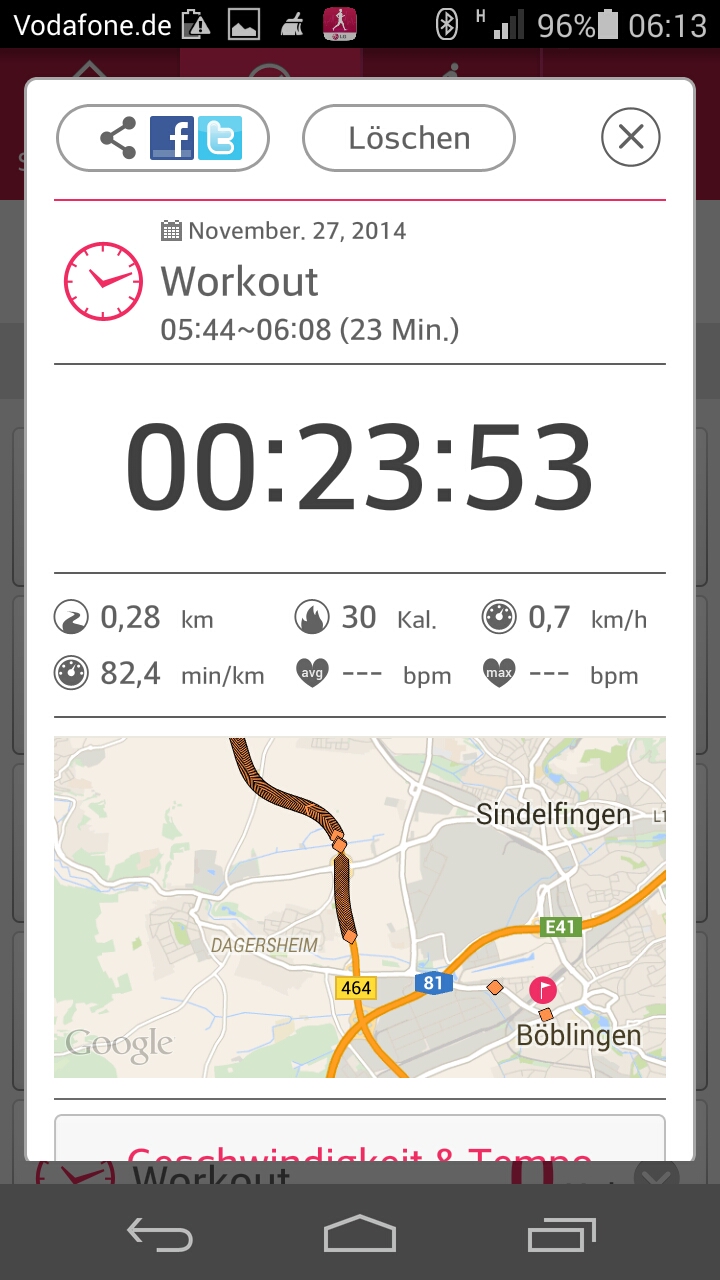Viewport: 720px width, 1280px height.
Task: Tap the Löschen button to delete workout
Action: (x=408, y=138)
